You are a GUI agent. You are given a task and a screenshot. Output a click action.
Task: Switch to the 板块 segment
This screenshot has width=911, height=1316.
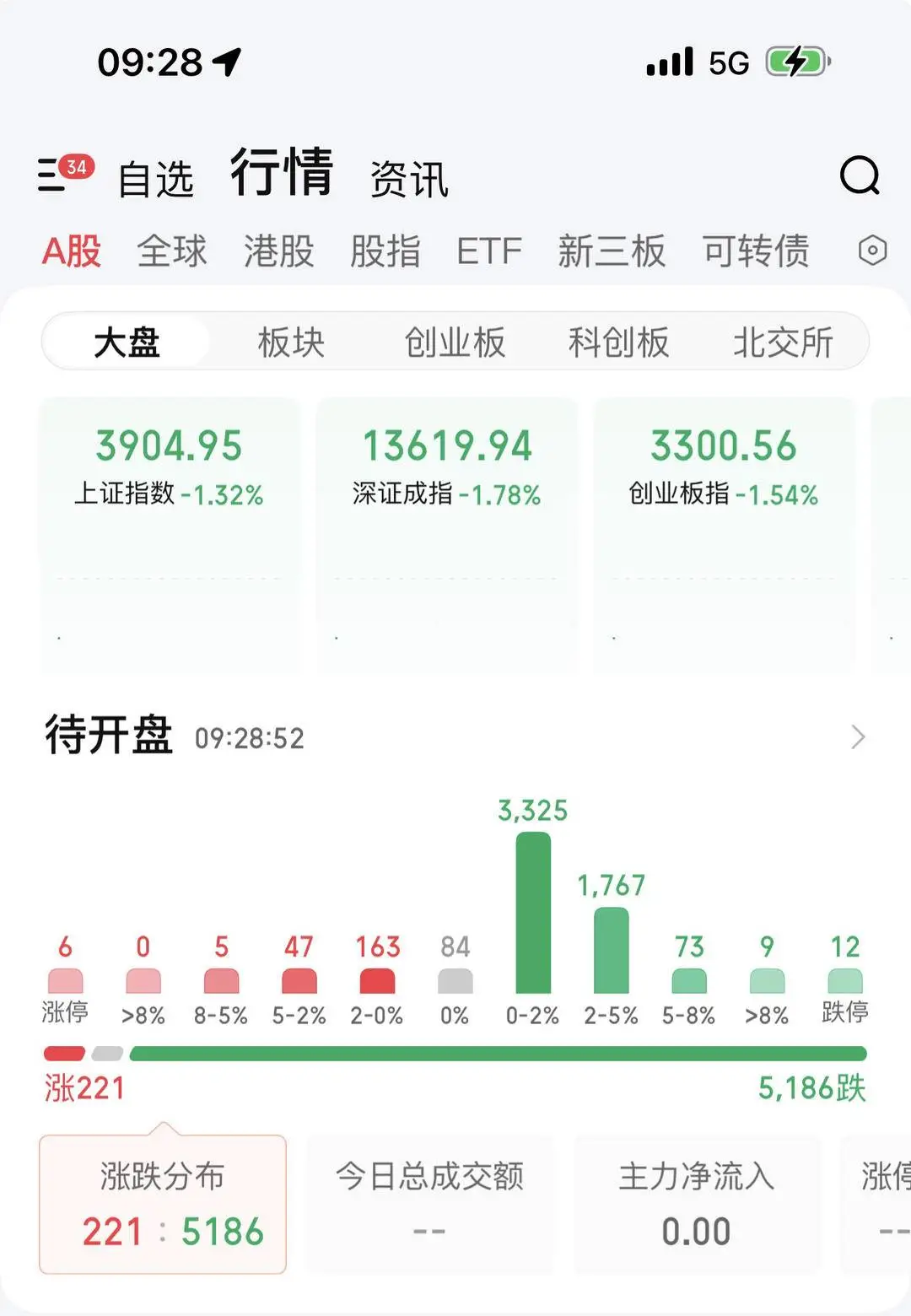291,342
